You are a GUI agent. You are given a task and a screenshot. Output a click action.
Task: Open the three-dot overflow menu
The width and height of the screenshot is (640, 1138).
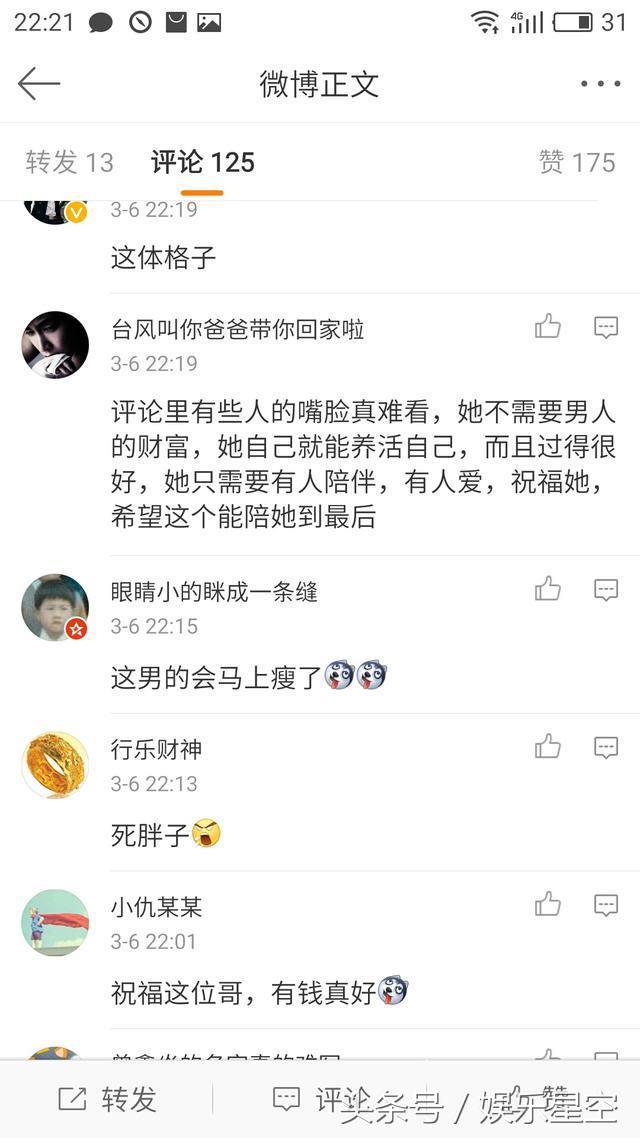pyautogui.click(x=600, y=84)
